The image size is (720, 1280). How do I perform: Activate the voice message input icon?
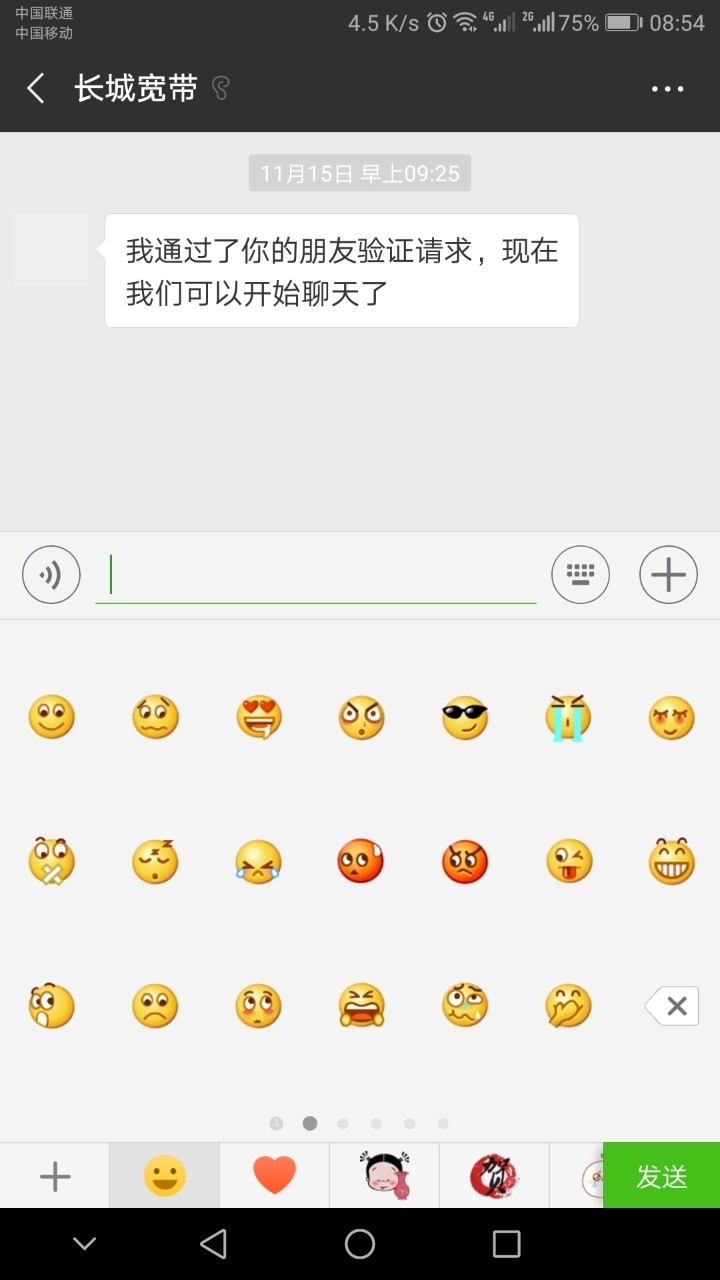[x=50, y=575]
